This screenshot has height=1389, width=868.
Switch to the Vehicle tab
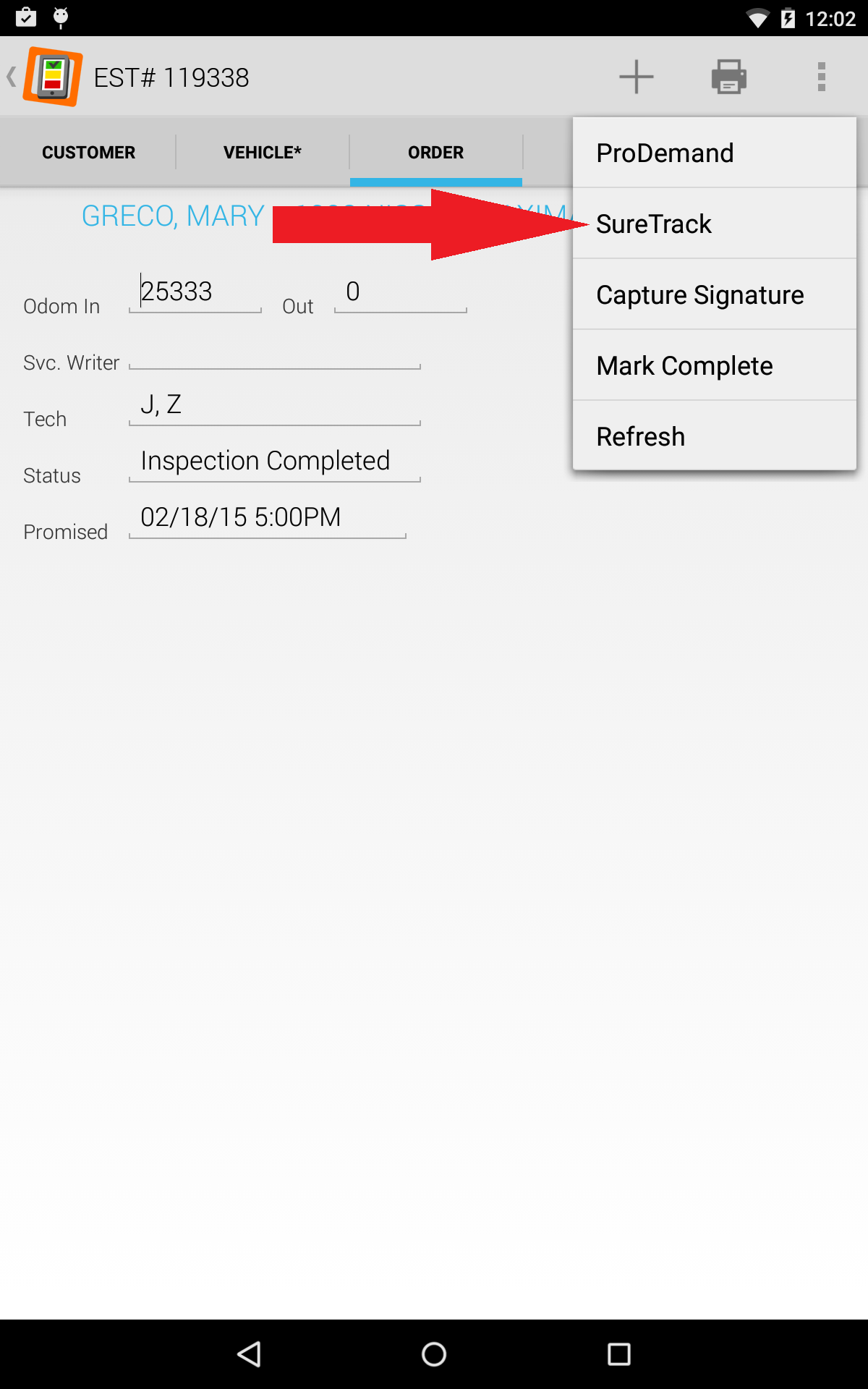click(263, 153)
